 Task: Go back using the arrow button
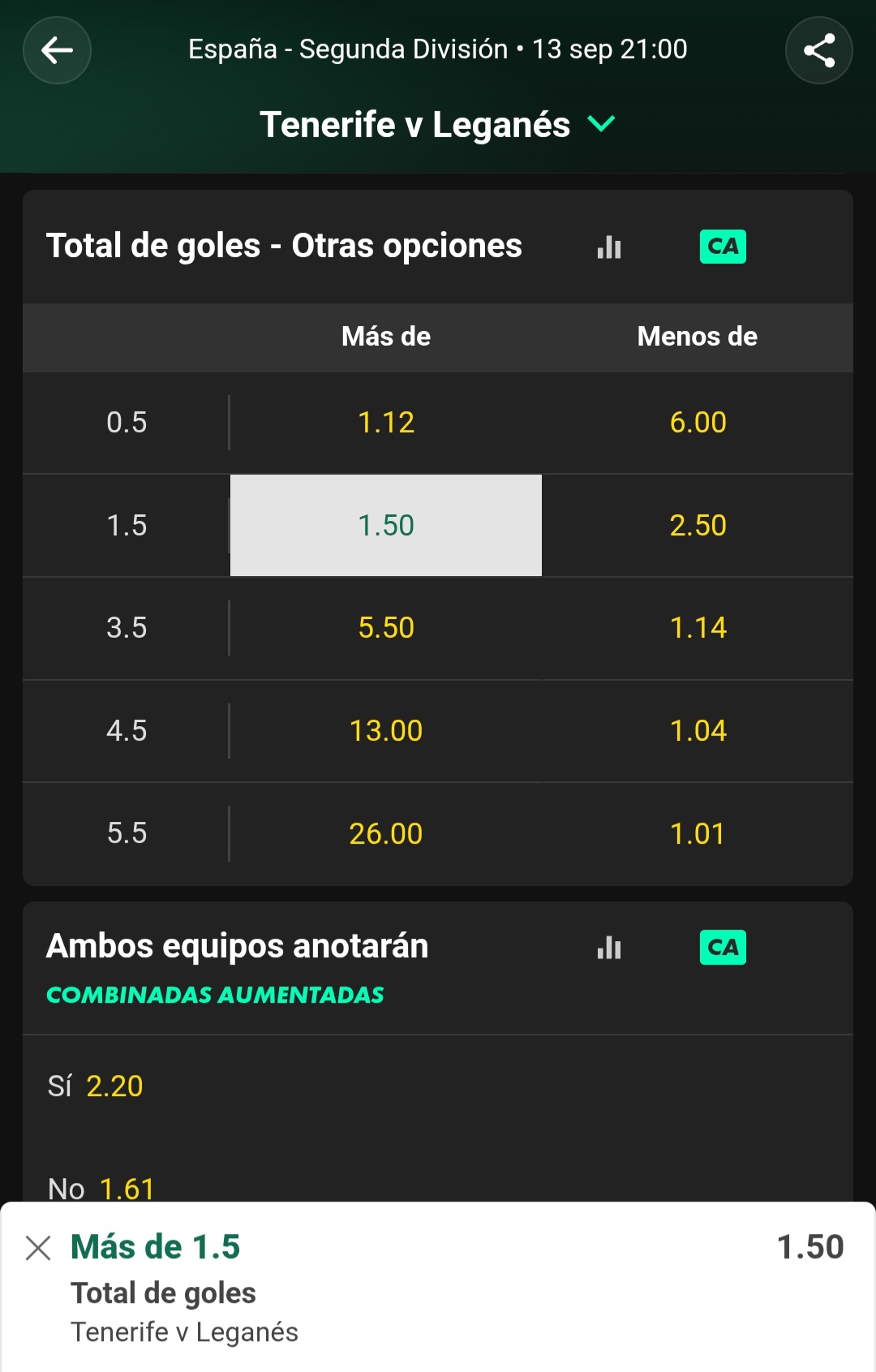[x=57, y=50]
